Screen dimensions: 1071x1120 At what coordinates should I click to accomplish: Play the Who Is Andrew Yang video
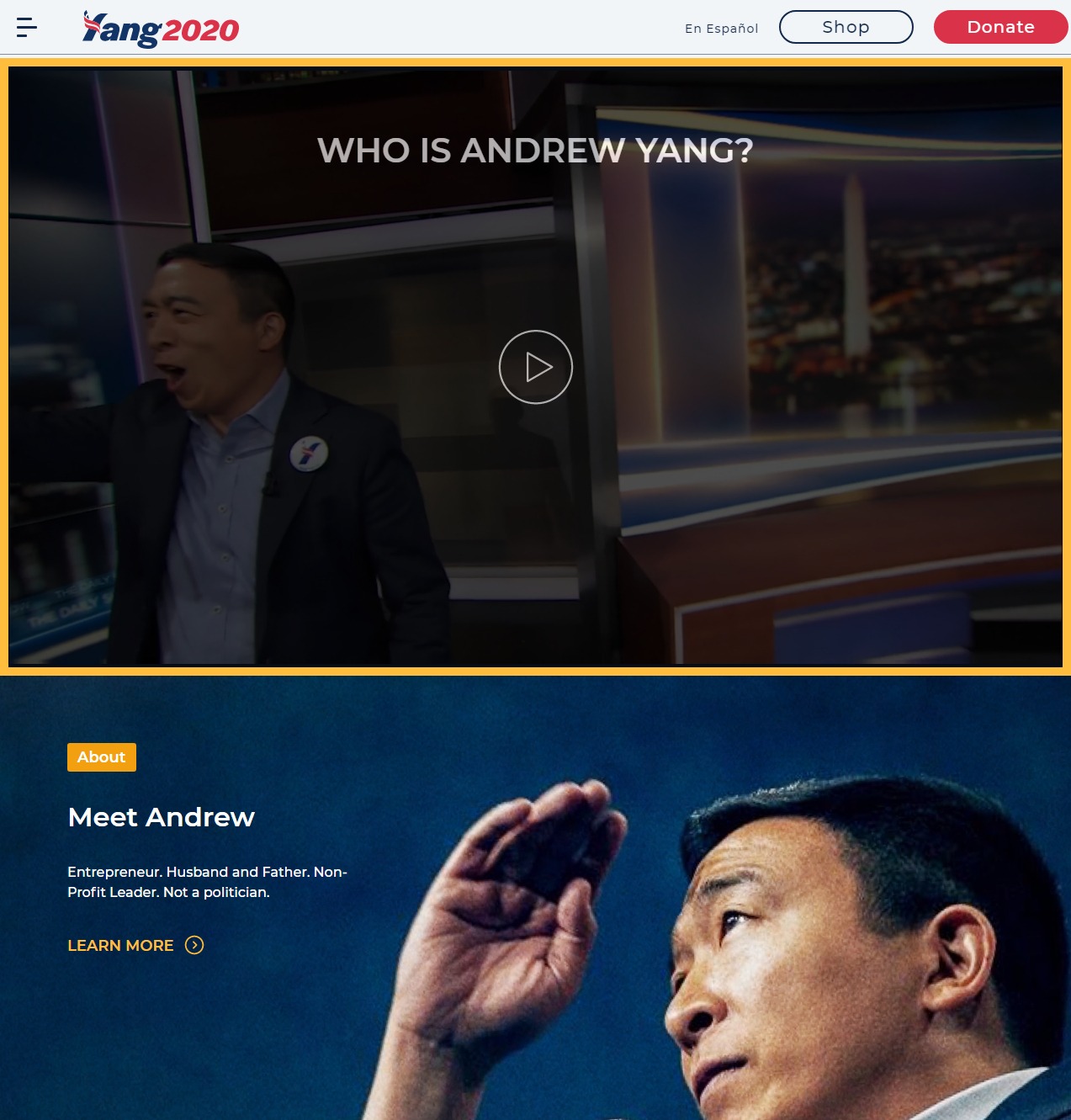[536, 367]
